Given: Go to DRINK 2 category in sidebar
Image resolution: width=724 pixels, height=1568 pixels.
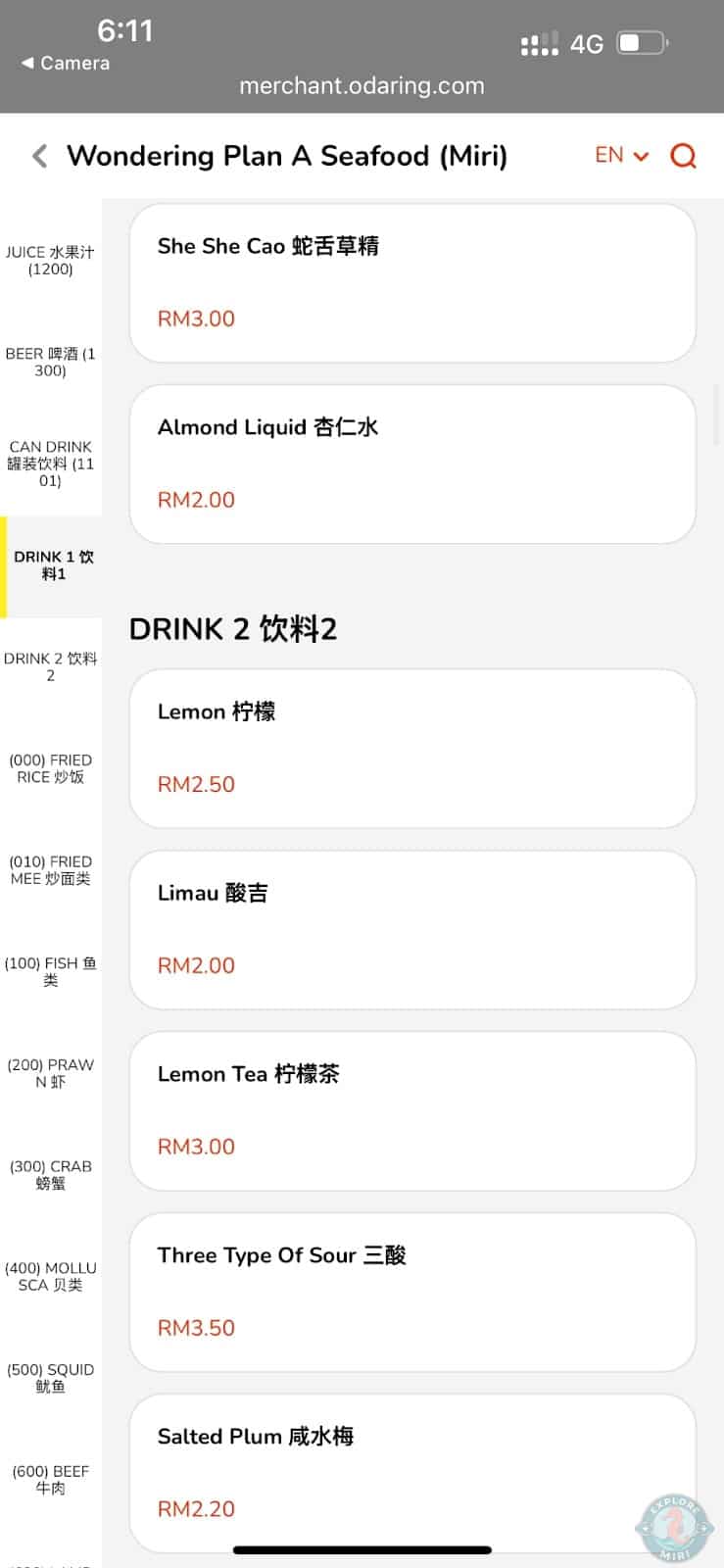Looking at the screenshot, I should (50, 666).
